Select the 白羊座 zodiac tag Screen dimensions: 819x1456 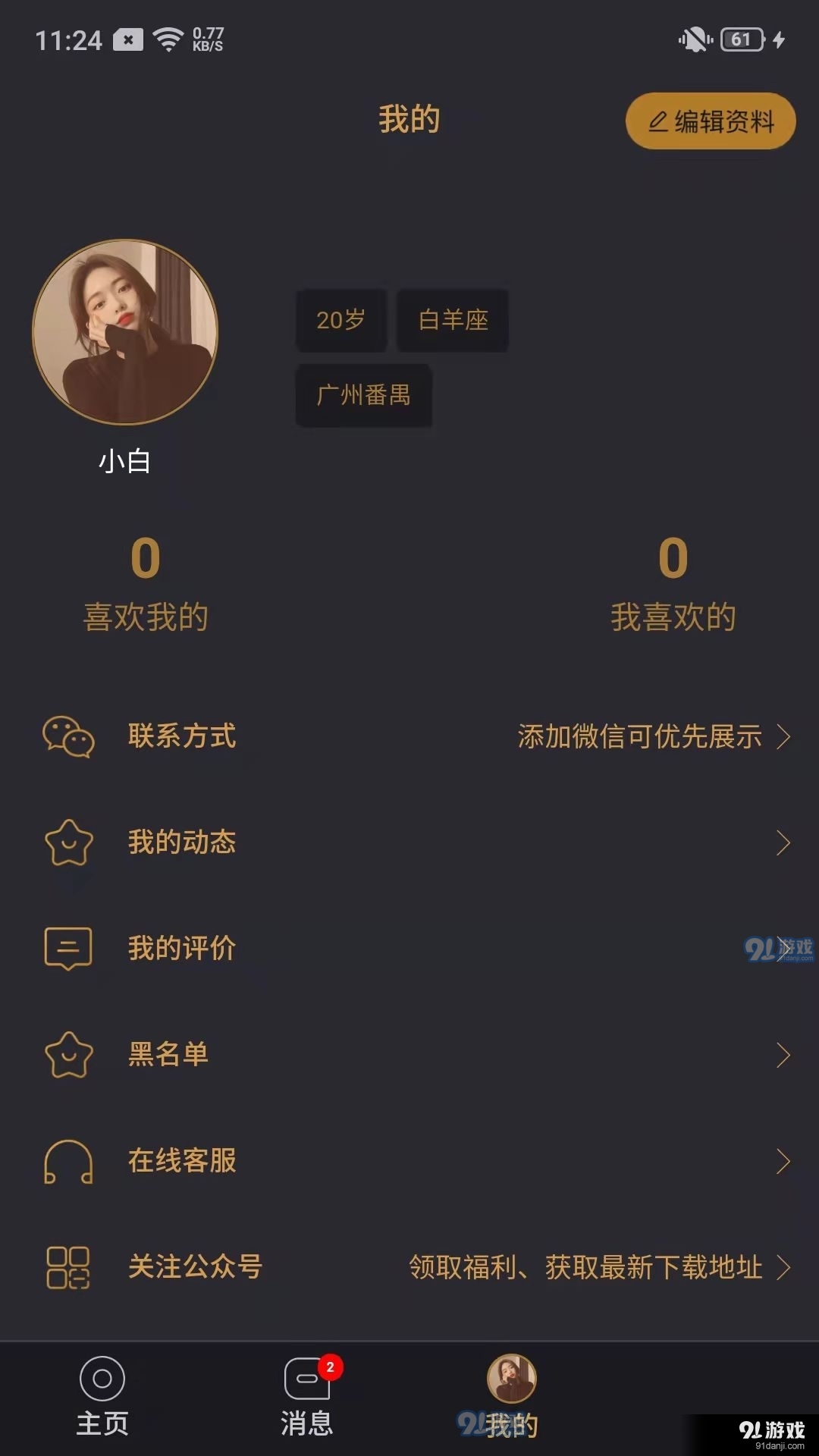[452, 321]
